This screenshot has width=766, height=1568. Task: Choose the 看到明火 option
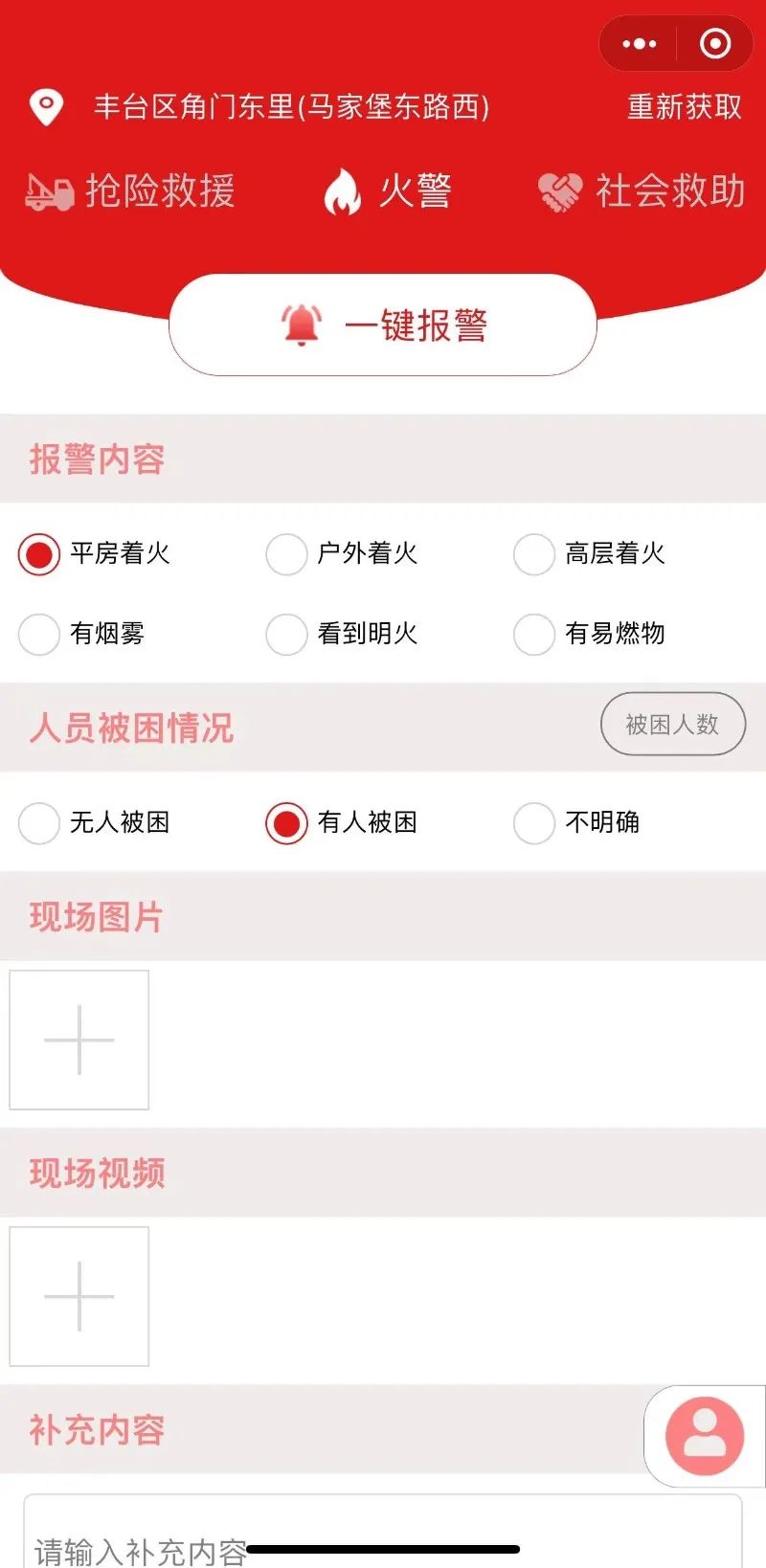tap(286, 634)
